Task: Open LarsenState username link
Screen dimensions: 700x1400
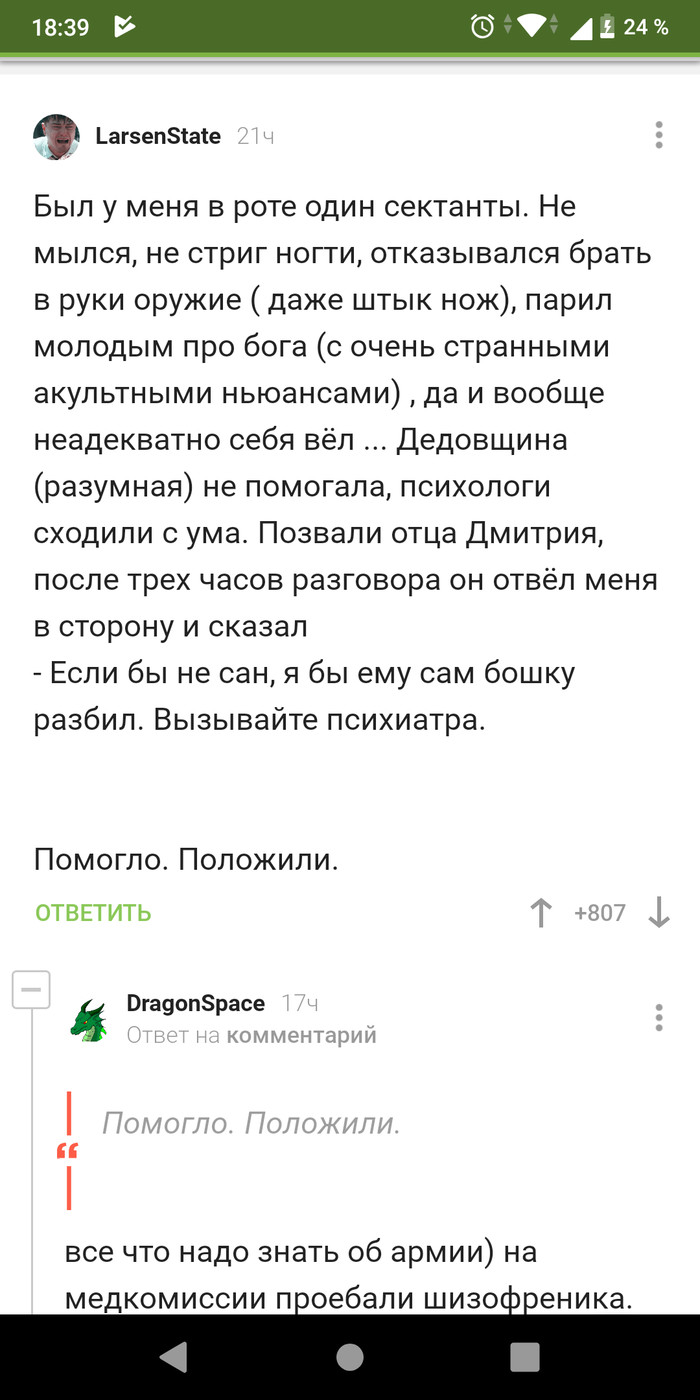Action: coord(158,137)
